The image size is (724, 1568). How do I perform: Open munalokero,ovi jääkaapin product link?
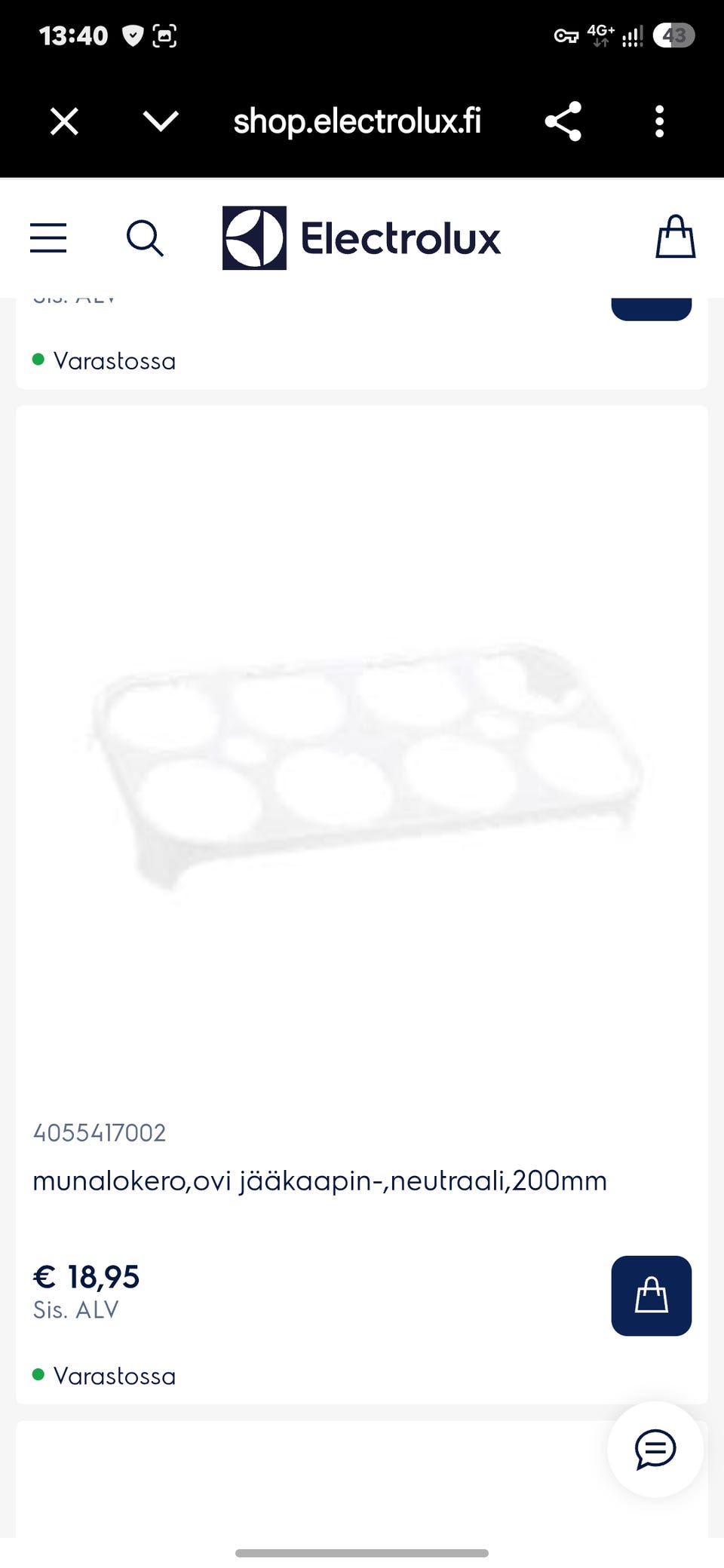320,1181
